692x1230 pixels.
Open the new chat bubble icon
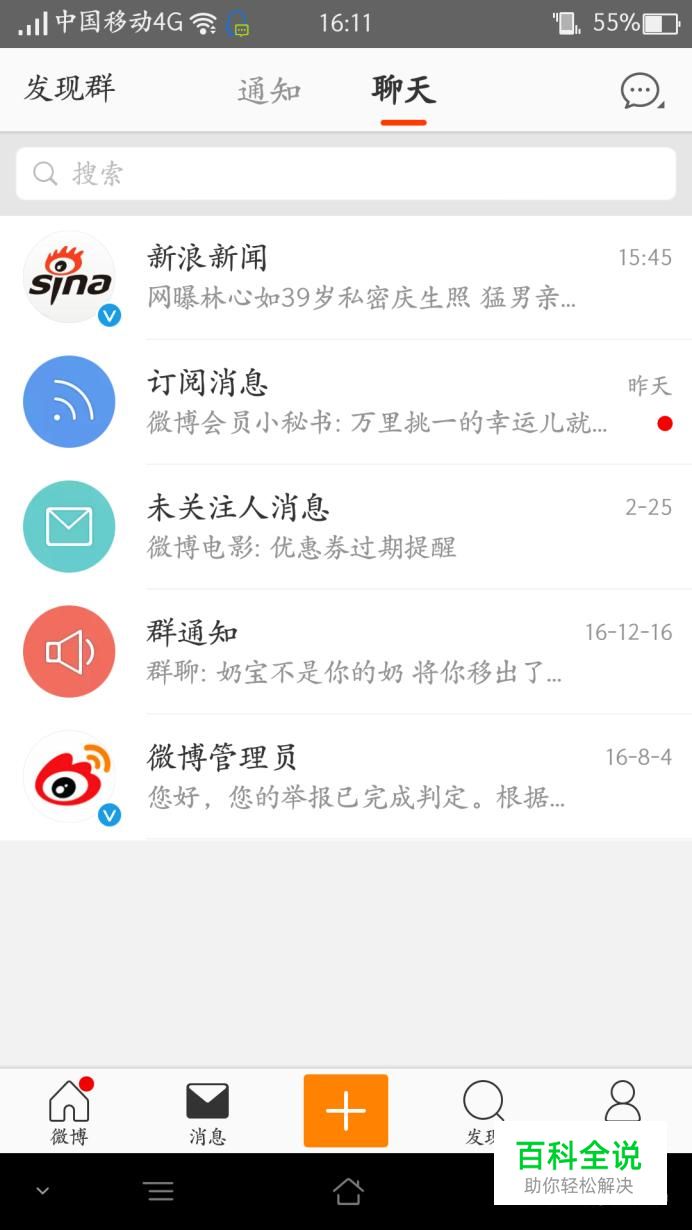pos(641,91)
